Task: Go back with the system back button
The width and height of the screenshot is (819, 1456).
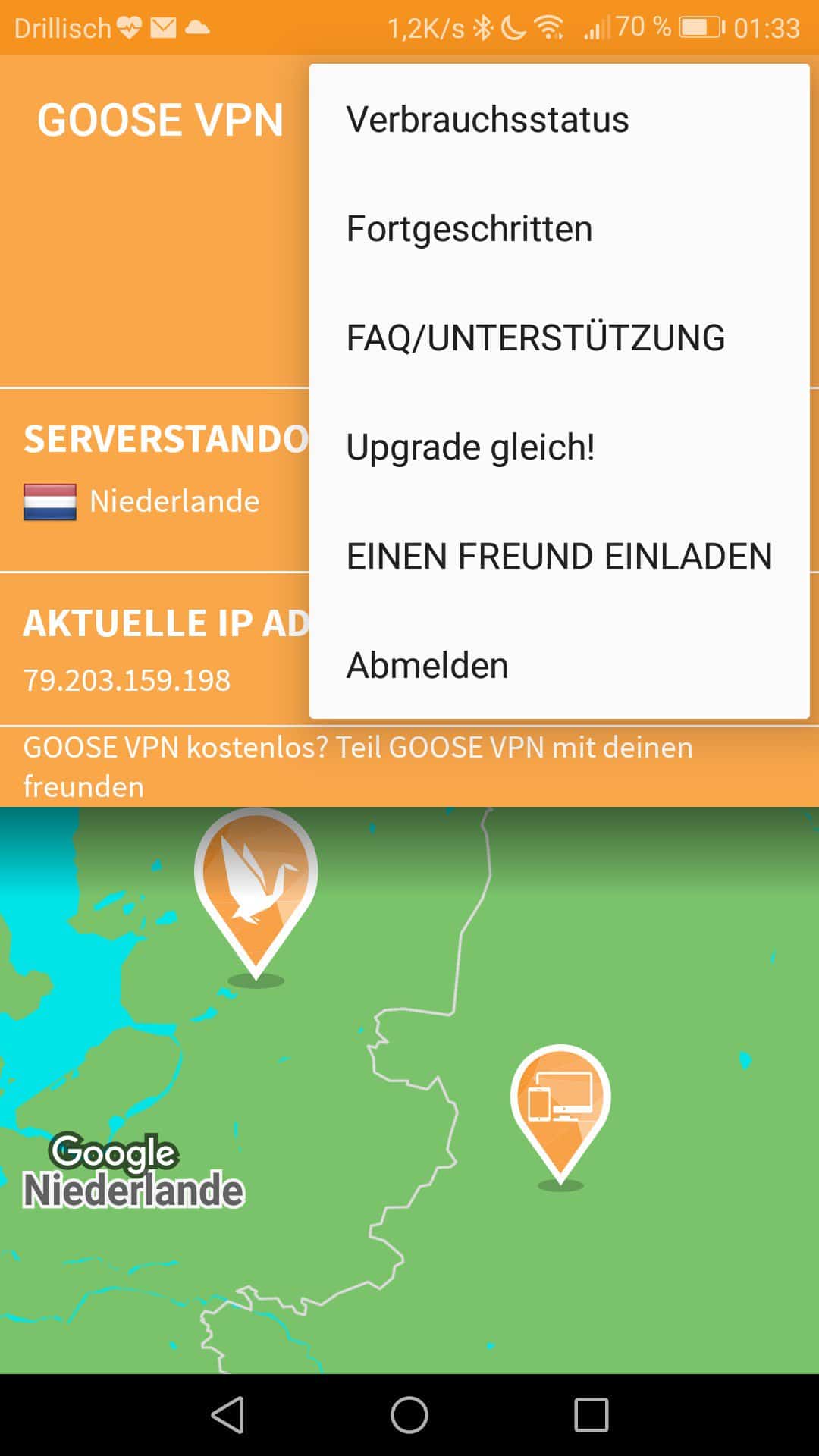Action: pyautogui.click(x=227, y=1415)
